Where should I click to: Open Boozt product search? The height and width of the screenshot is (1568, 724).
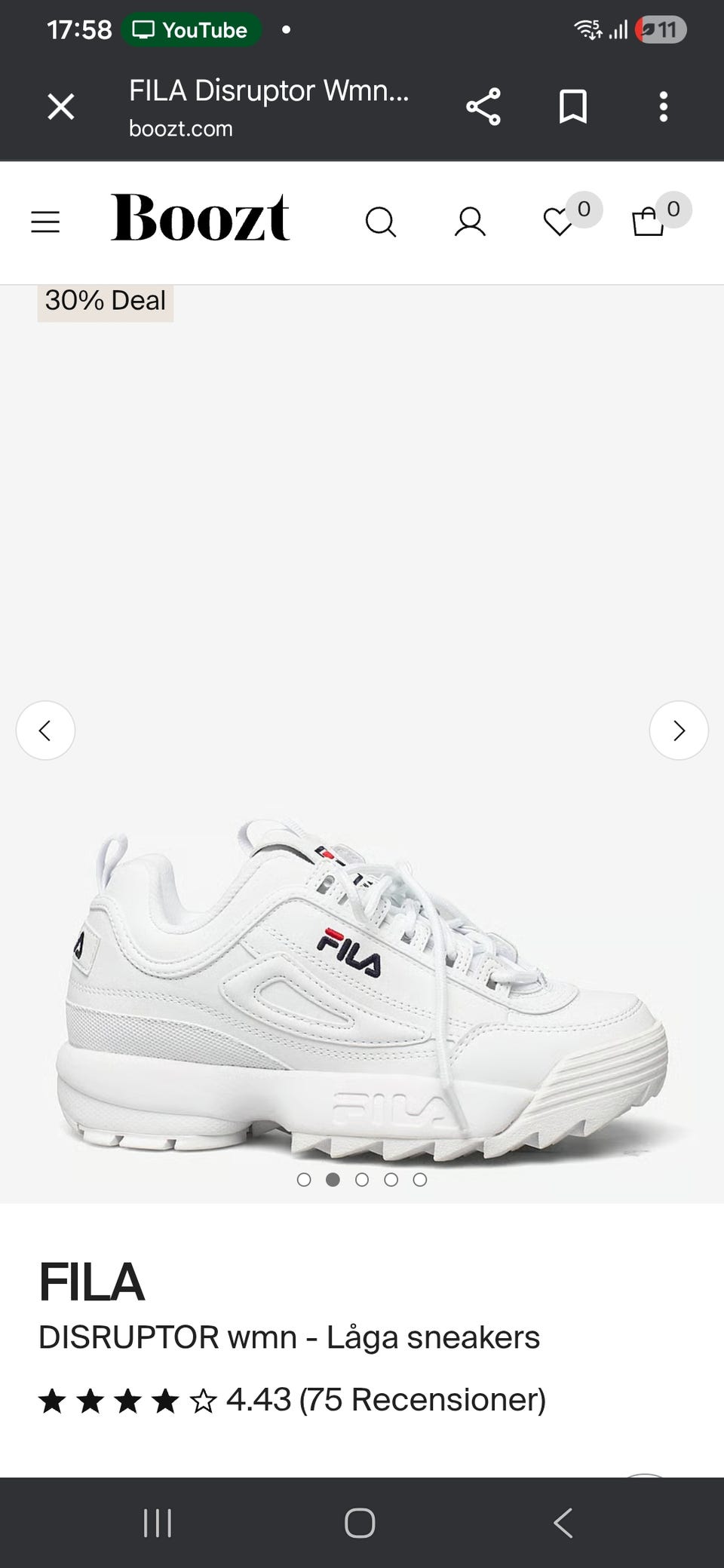point(381,222)
